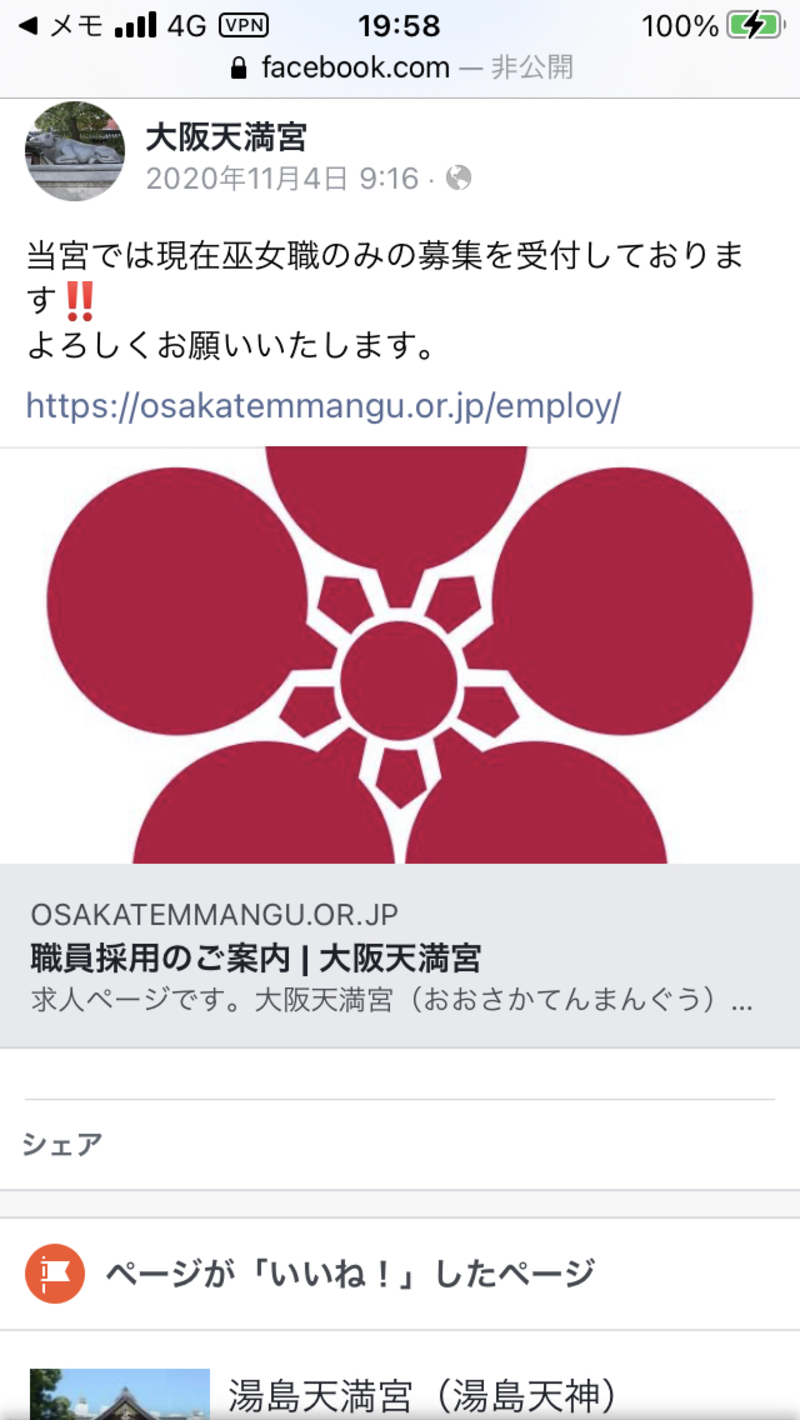
Task: Return to メモ app via back arrow
Action: [x=60, y=27]
